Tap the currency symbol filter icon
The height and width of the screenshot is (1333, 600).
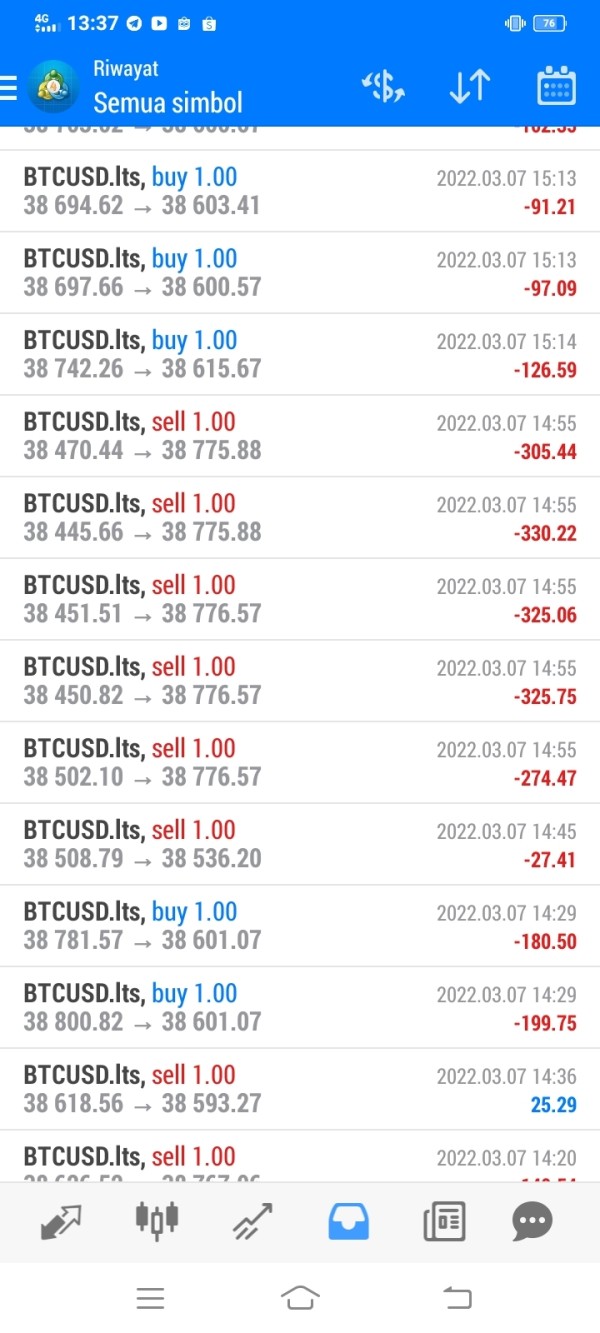click(382, 87)
